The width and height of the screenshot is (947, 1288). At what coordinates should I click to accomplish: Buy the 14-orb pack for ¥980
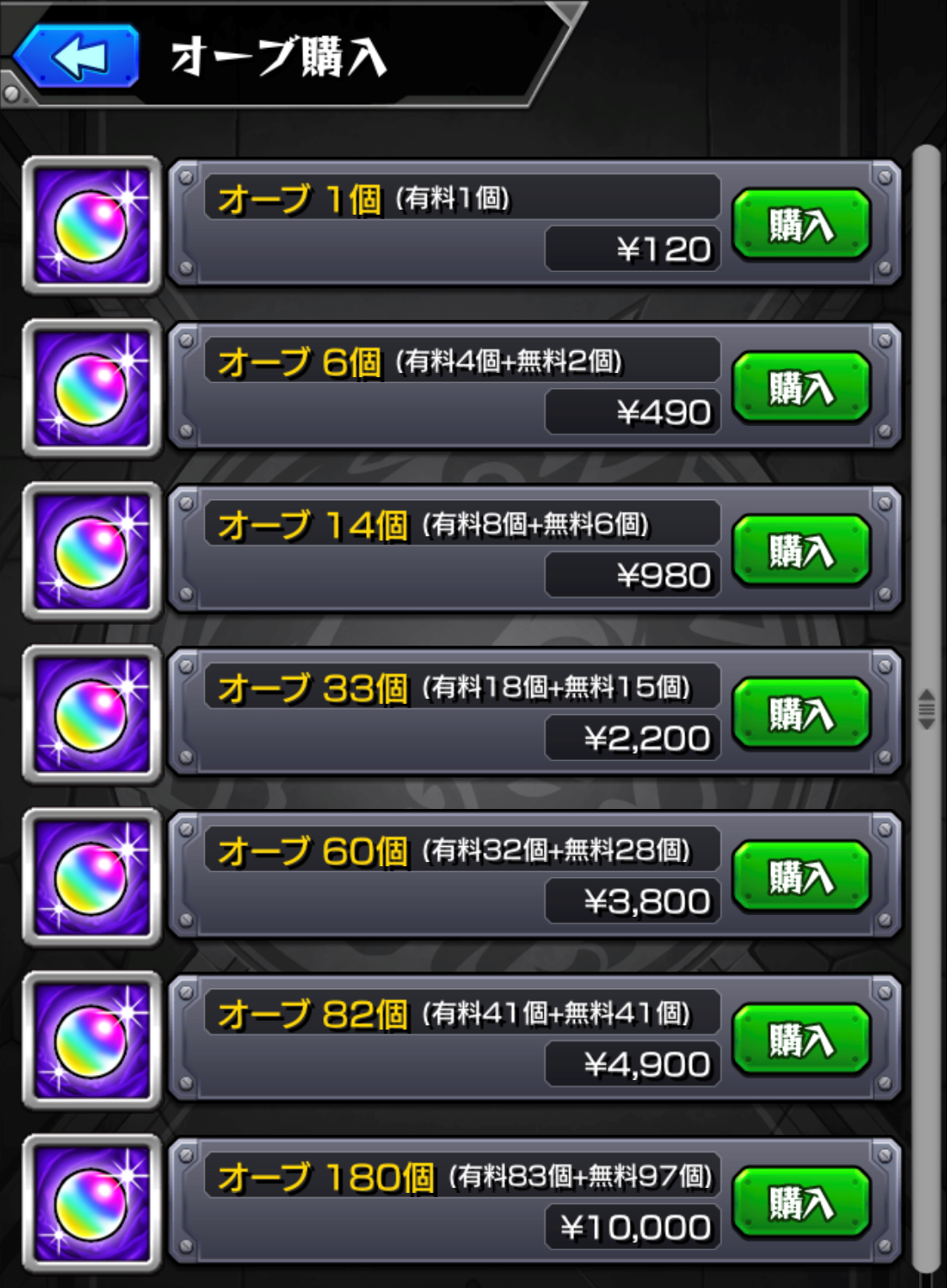[801, 551]
